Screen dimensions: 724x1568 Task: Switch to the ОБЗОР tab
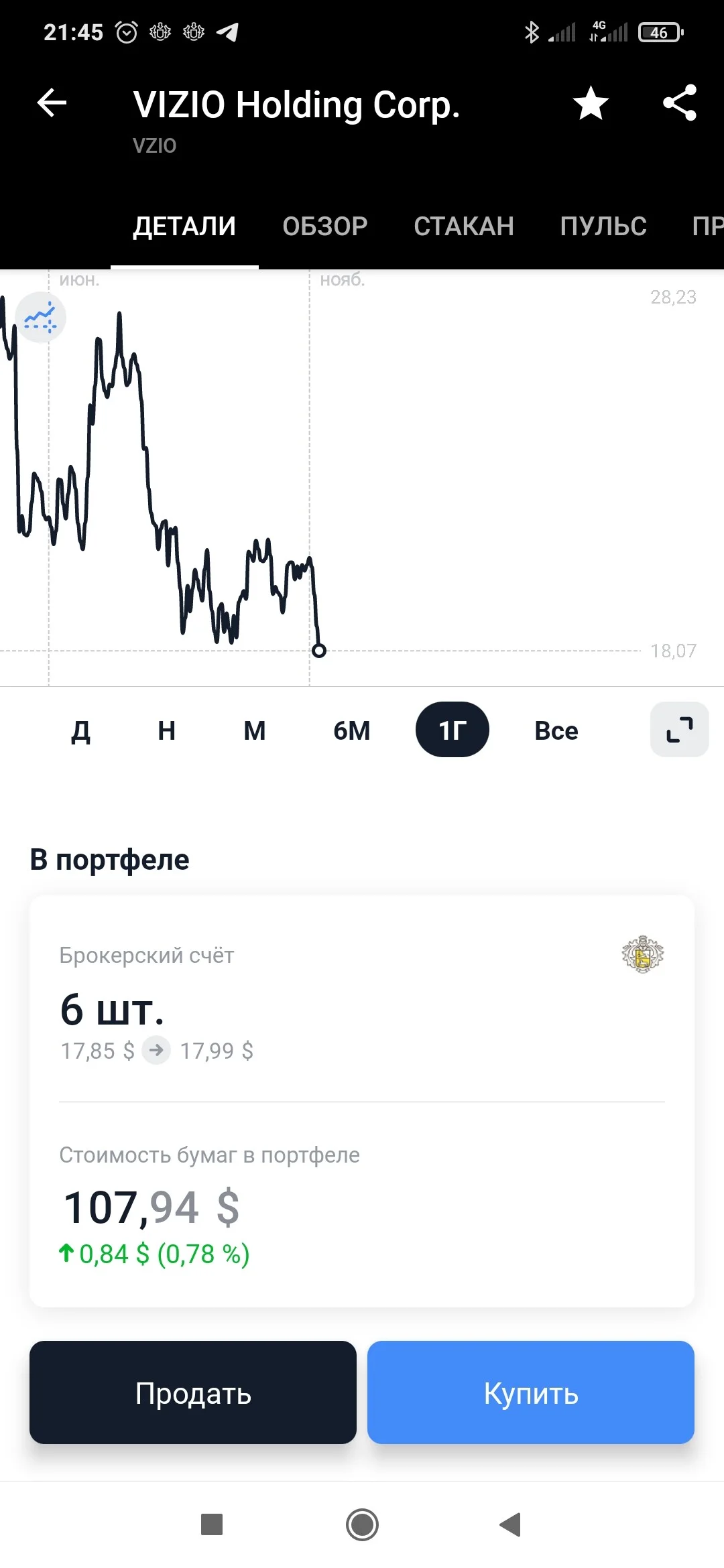pos(325,226)
